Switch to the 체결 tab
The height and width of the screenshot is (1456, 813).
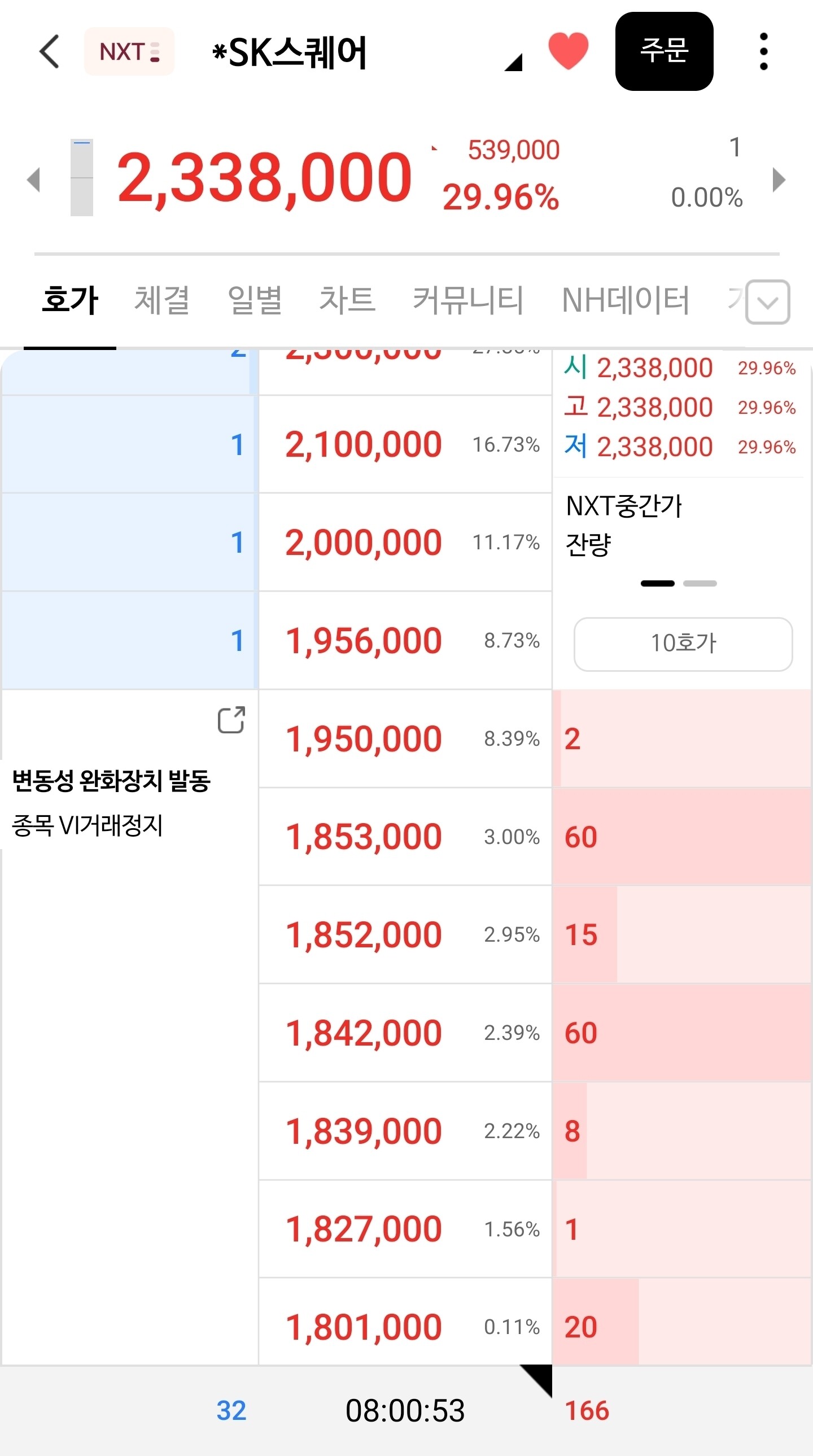162,300
